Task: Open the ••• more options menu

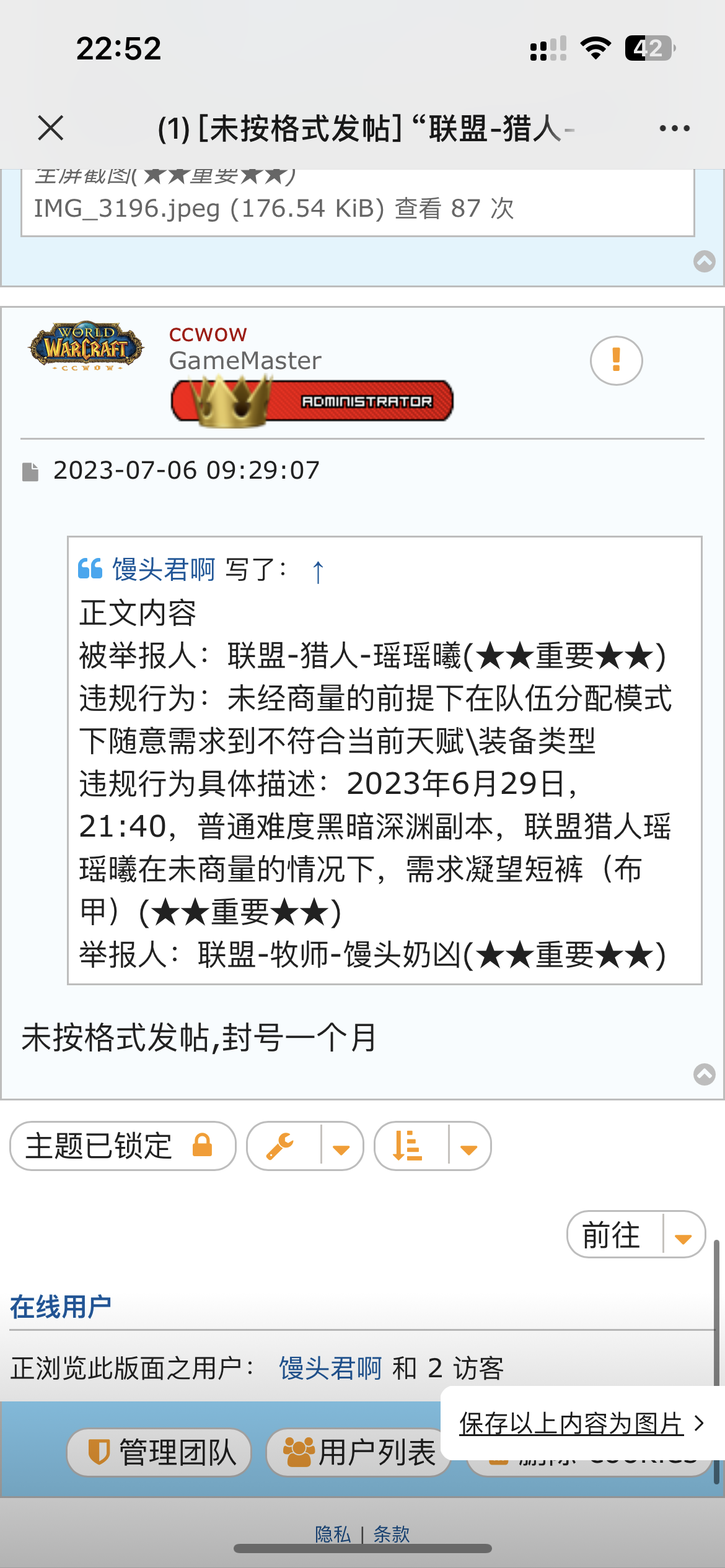Action: tap(675, 128)
